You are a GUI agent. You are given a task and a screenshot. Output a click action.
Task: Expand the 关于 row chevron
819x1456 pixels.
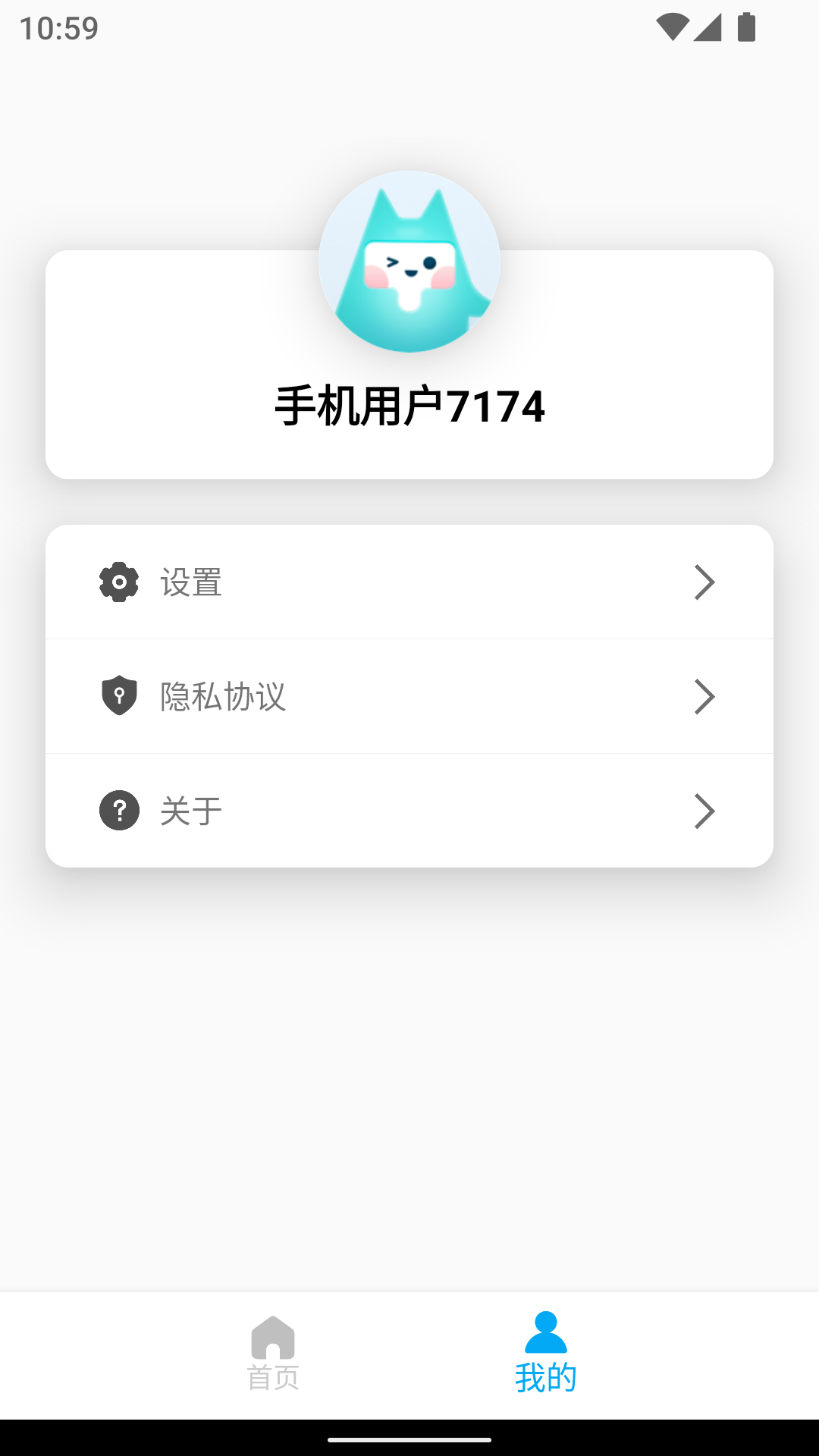coord(705,810)
